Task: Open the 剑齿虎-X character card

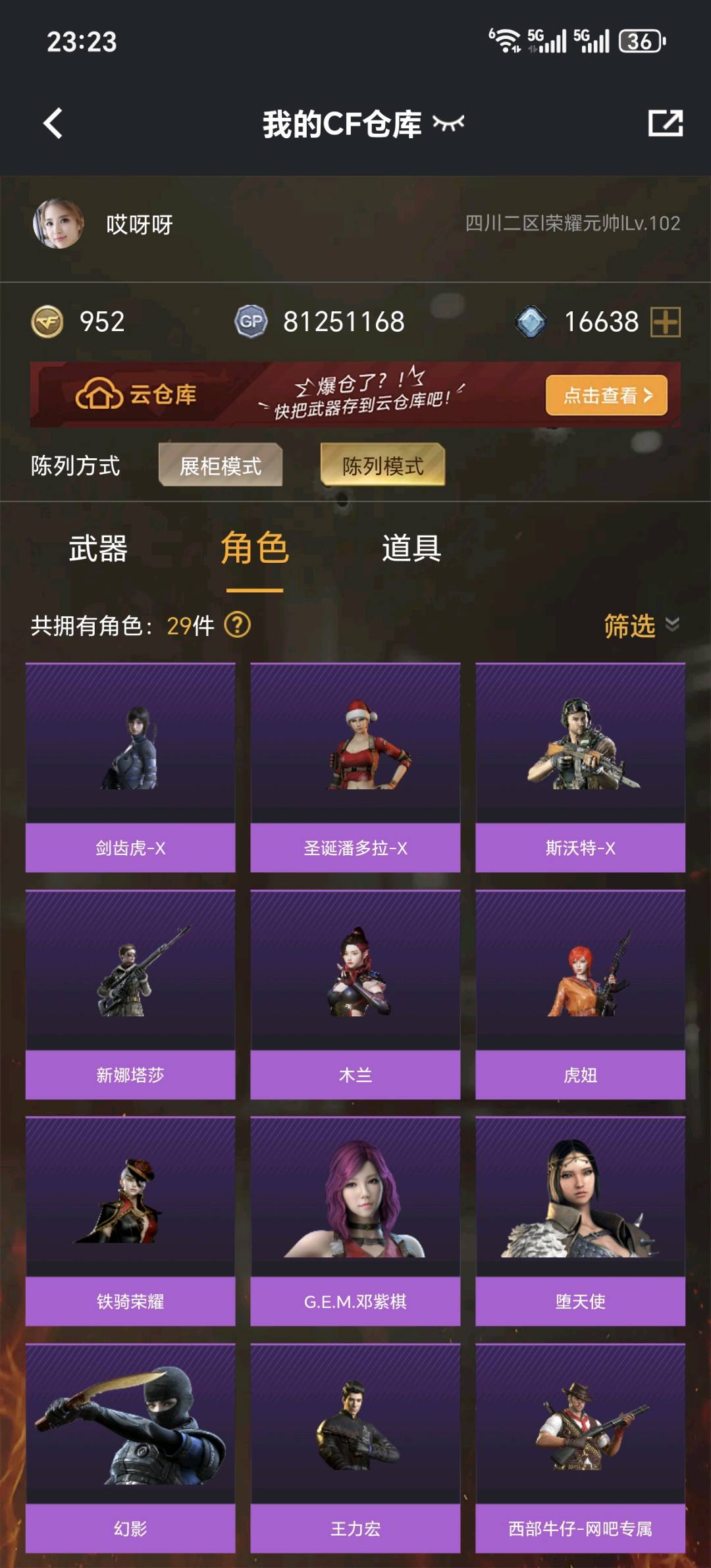Action: (130, 767)
